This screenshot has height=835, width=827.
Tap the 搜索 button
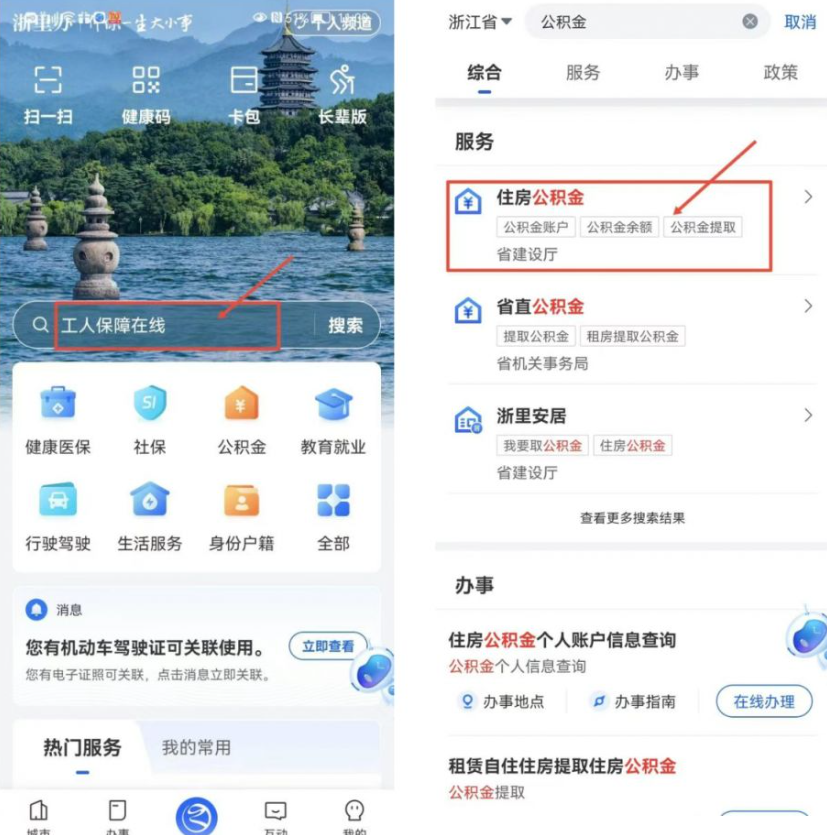click(346, 326)
